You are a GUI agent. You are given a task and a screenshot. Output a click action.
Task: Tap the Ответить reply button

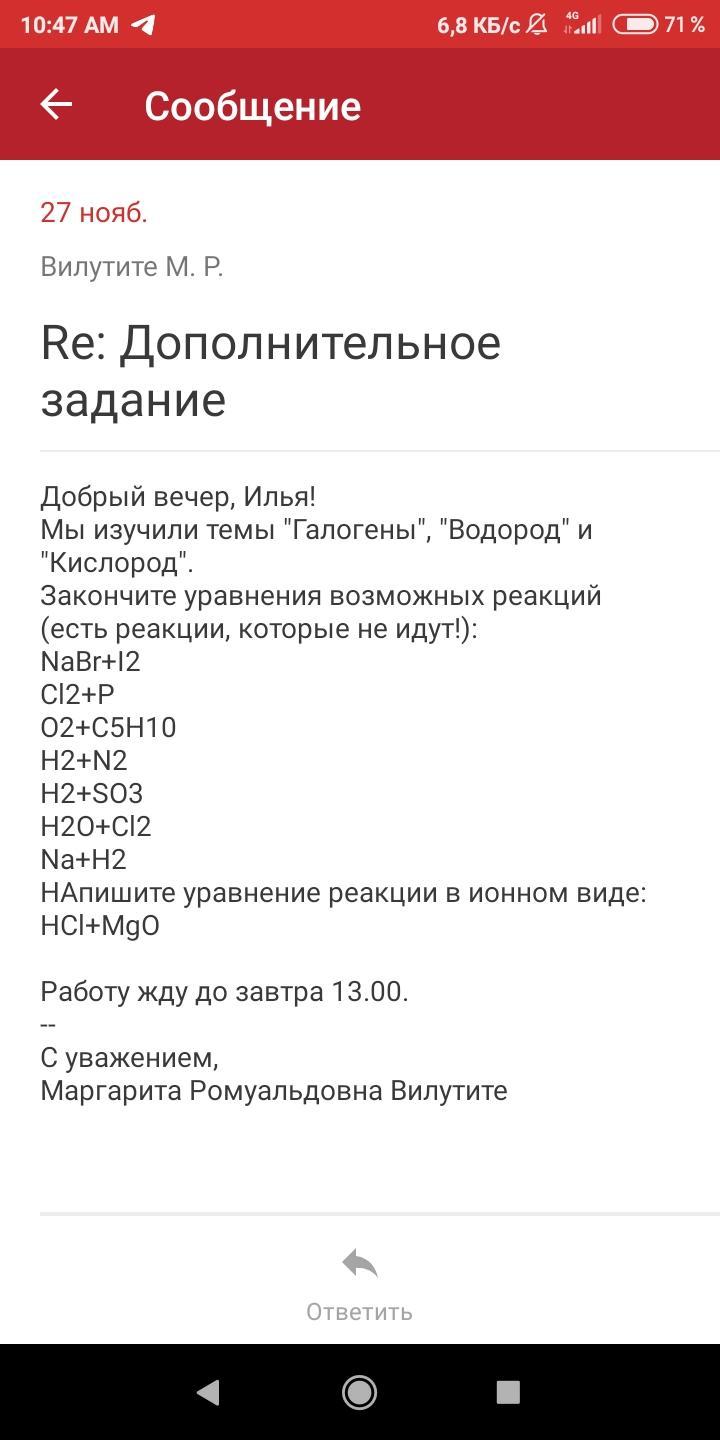[359, 1284]
